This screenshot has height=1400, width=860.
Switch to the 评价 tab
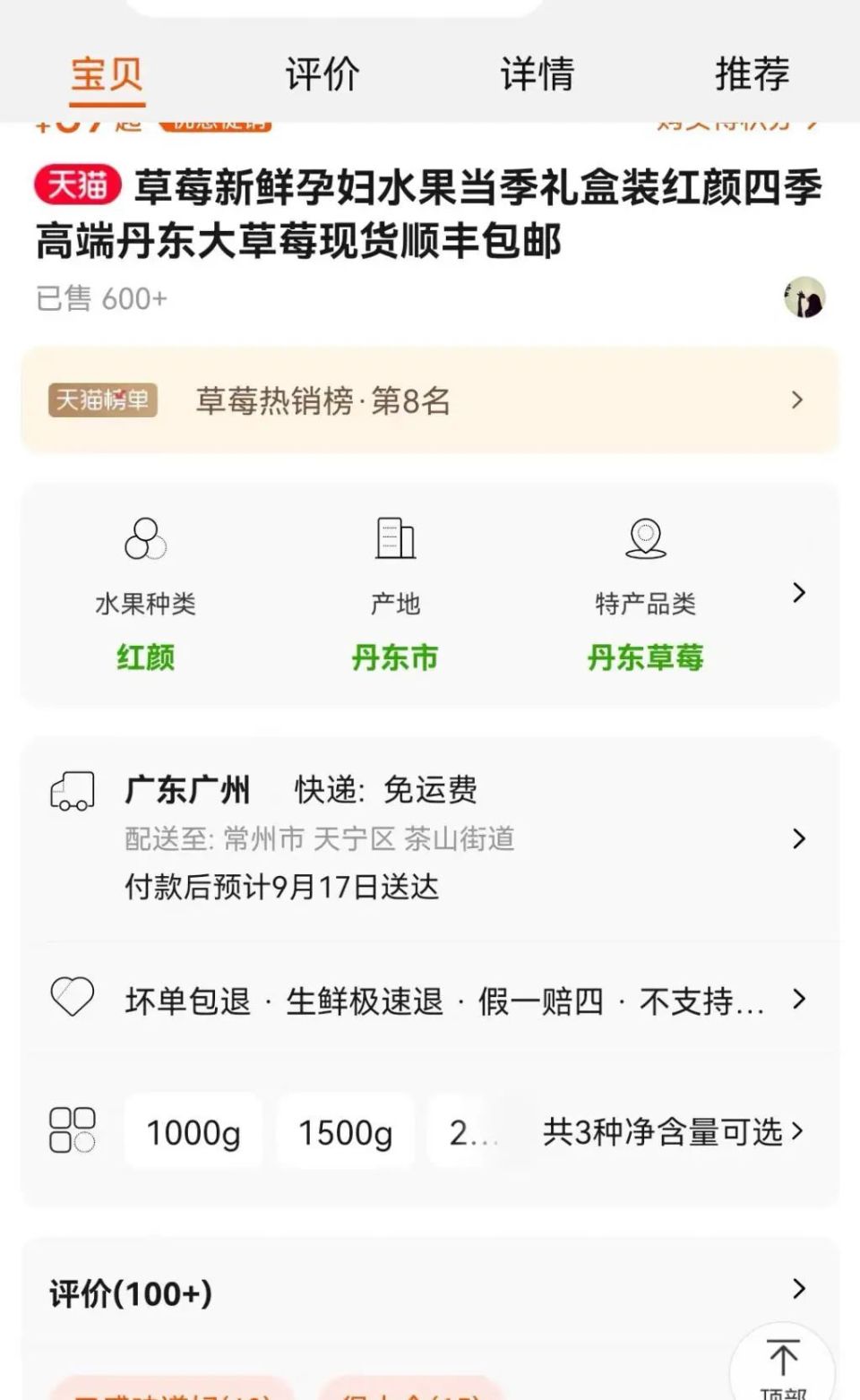point(322,73)
